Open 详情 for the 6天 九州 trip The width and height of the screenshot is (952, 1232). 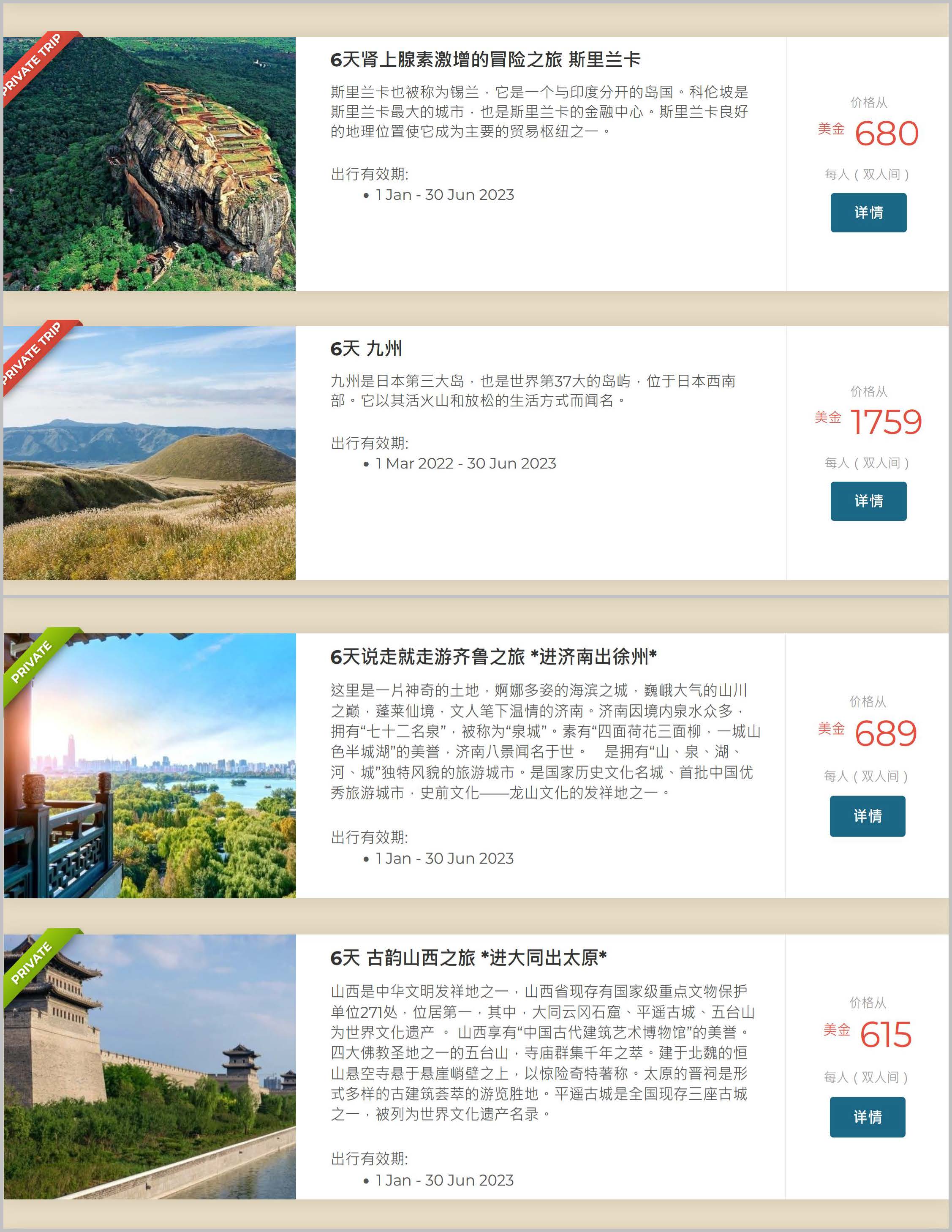868,501
